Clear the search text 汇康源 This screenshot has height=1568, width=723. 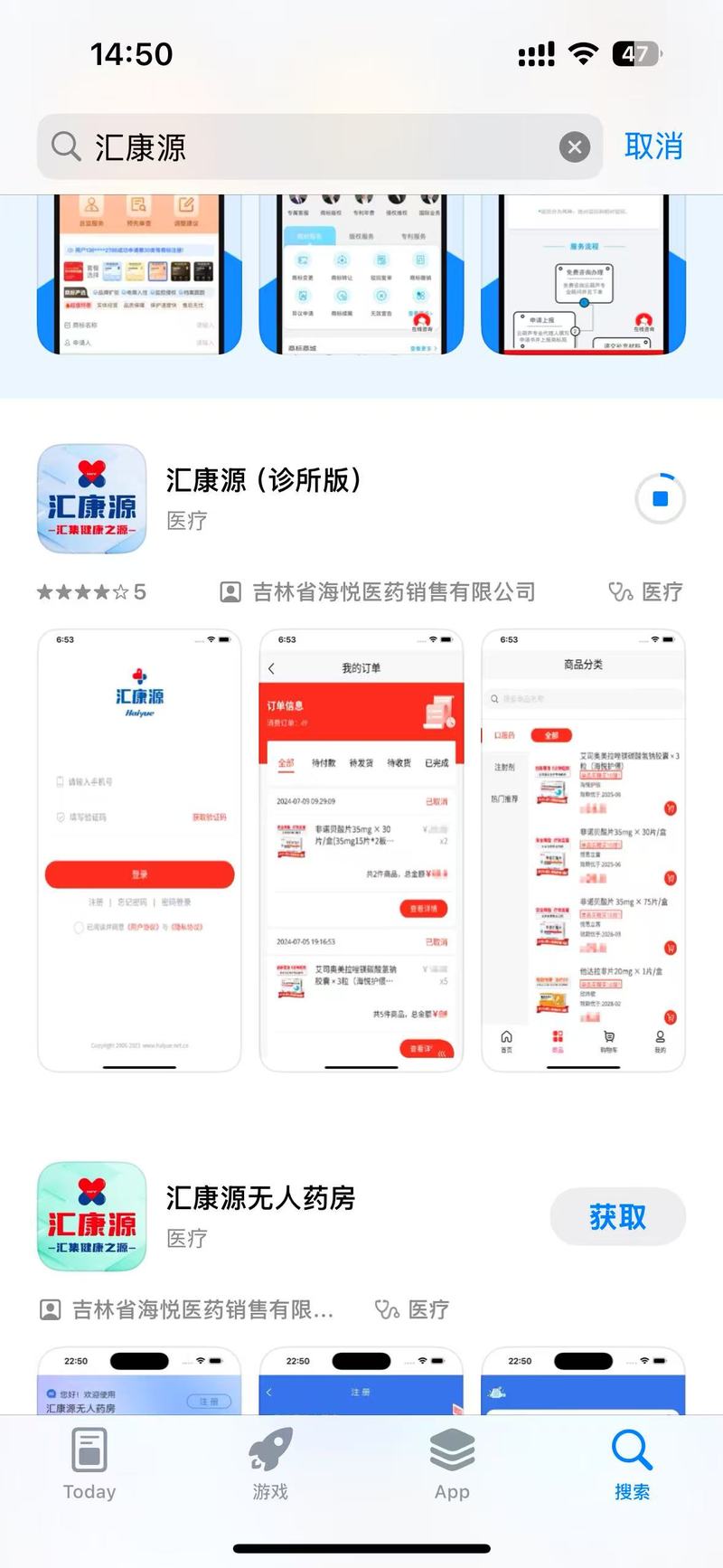pyautogui.click(x=574, y=146)
